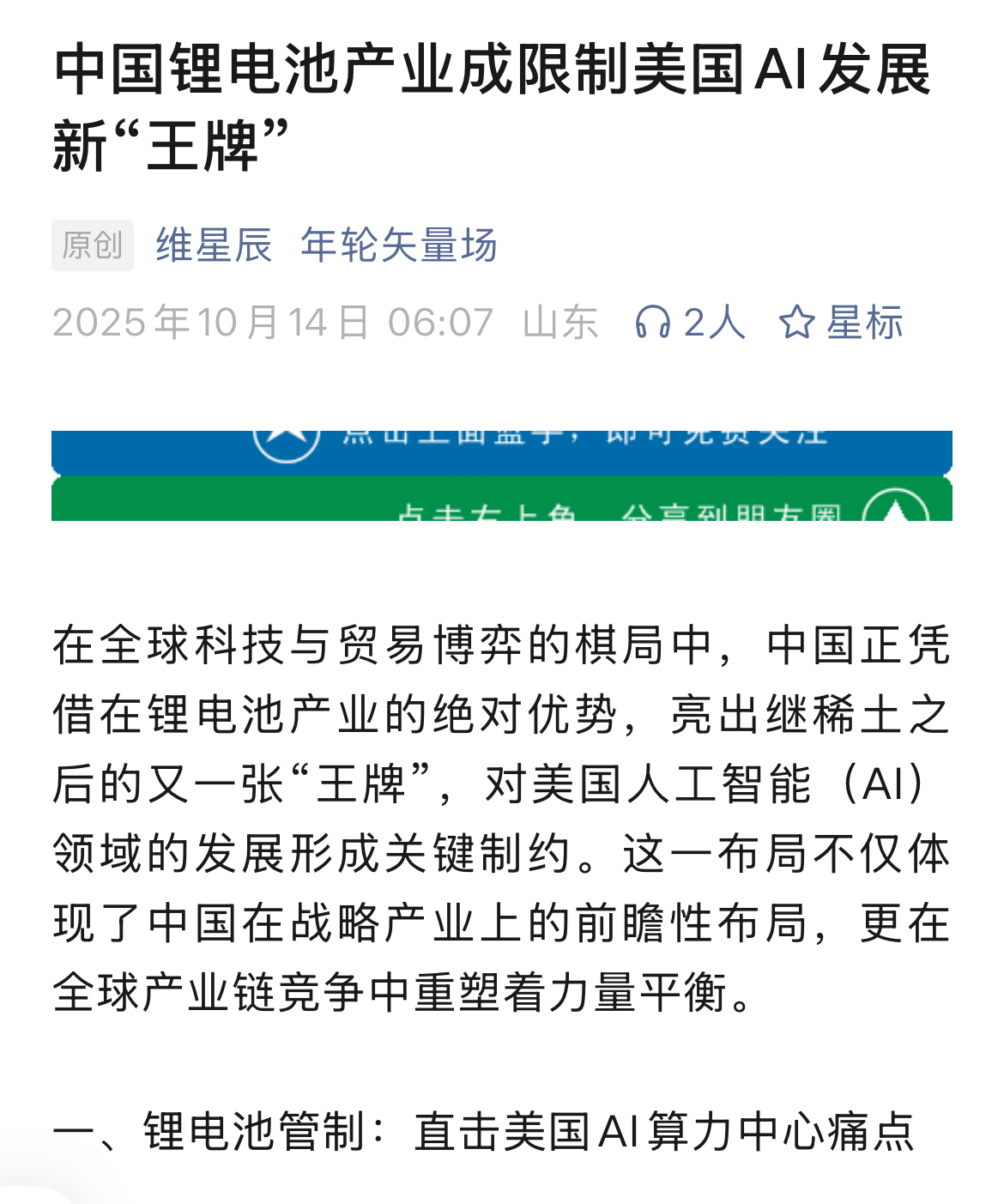Image resolution: width=1004 pixels, height=1204 pixels.
Task: Open author 维星辰's profile link
Action: coord(214,245)
